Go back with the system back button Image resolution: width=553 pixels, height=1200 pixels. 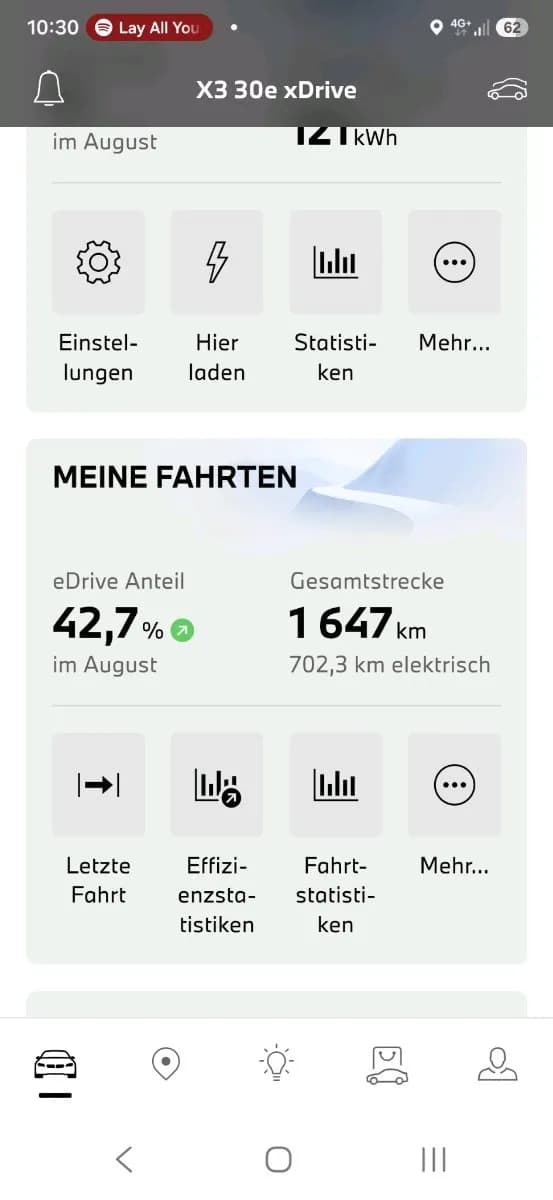point(124,1159)
